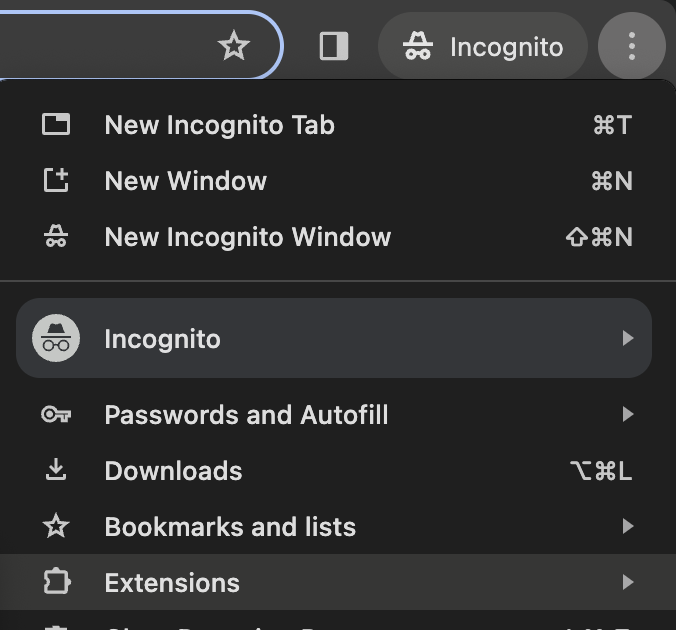The height and width of the screenshot is (630, 676).
Task: Open Passwords and Autofill
Action: click(246, 415)
